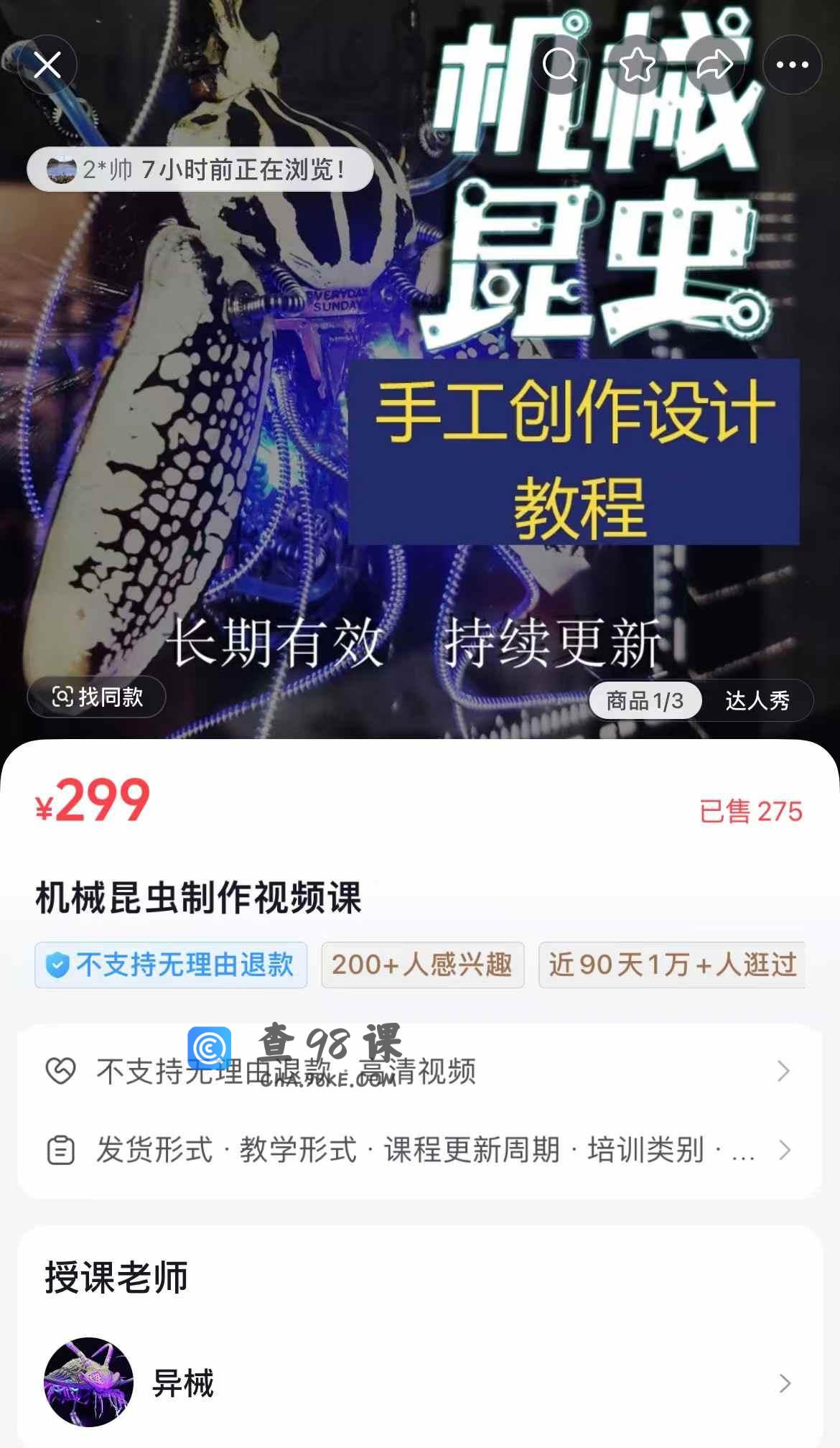Favorite this course with the star icon
840x1448 pixels.
(637, 65)
